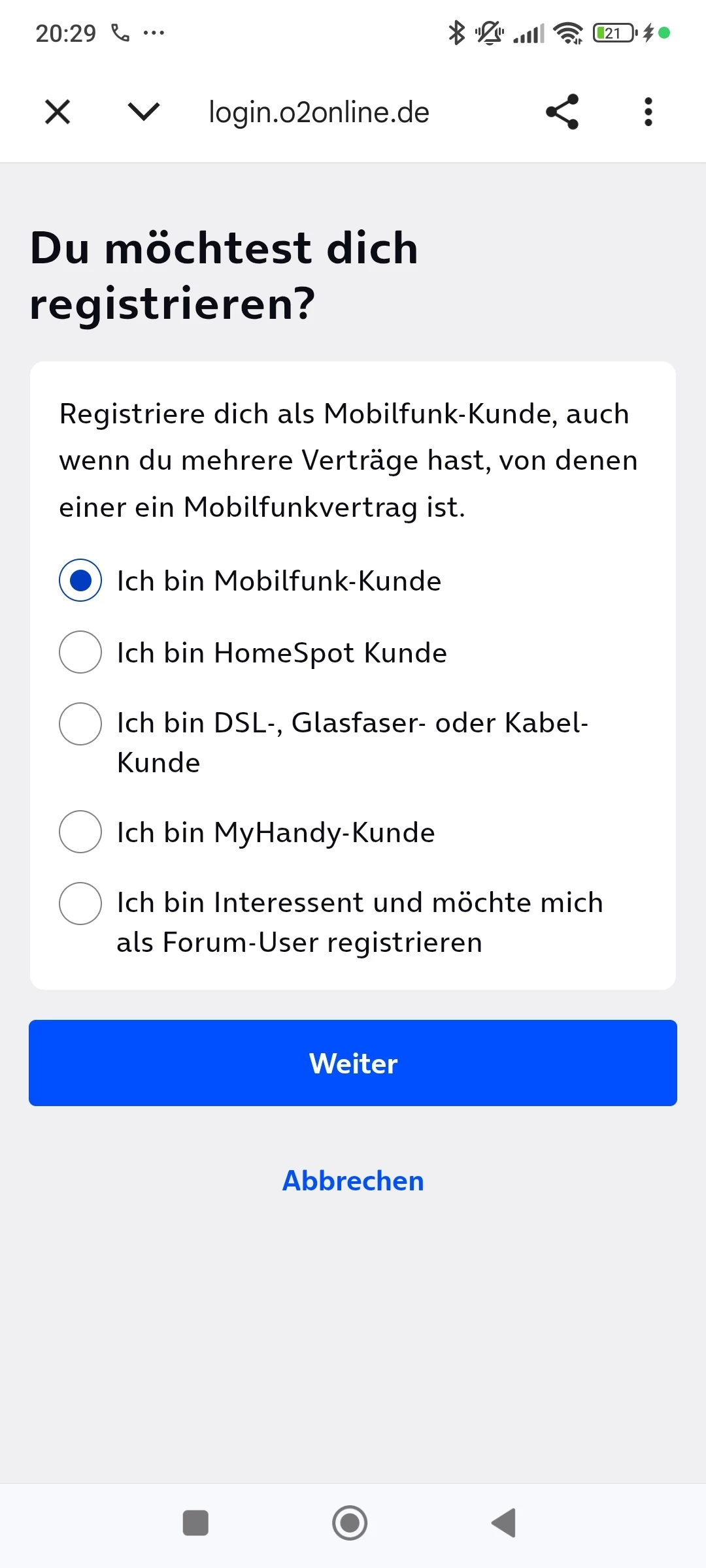Pick Ich bin MyHandy-Kunde
The image size is (706, 1568).
coord(80,832)
